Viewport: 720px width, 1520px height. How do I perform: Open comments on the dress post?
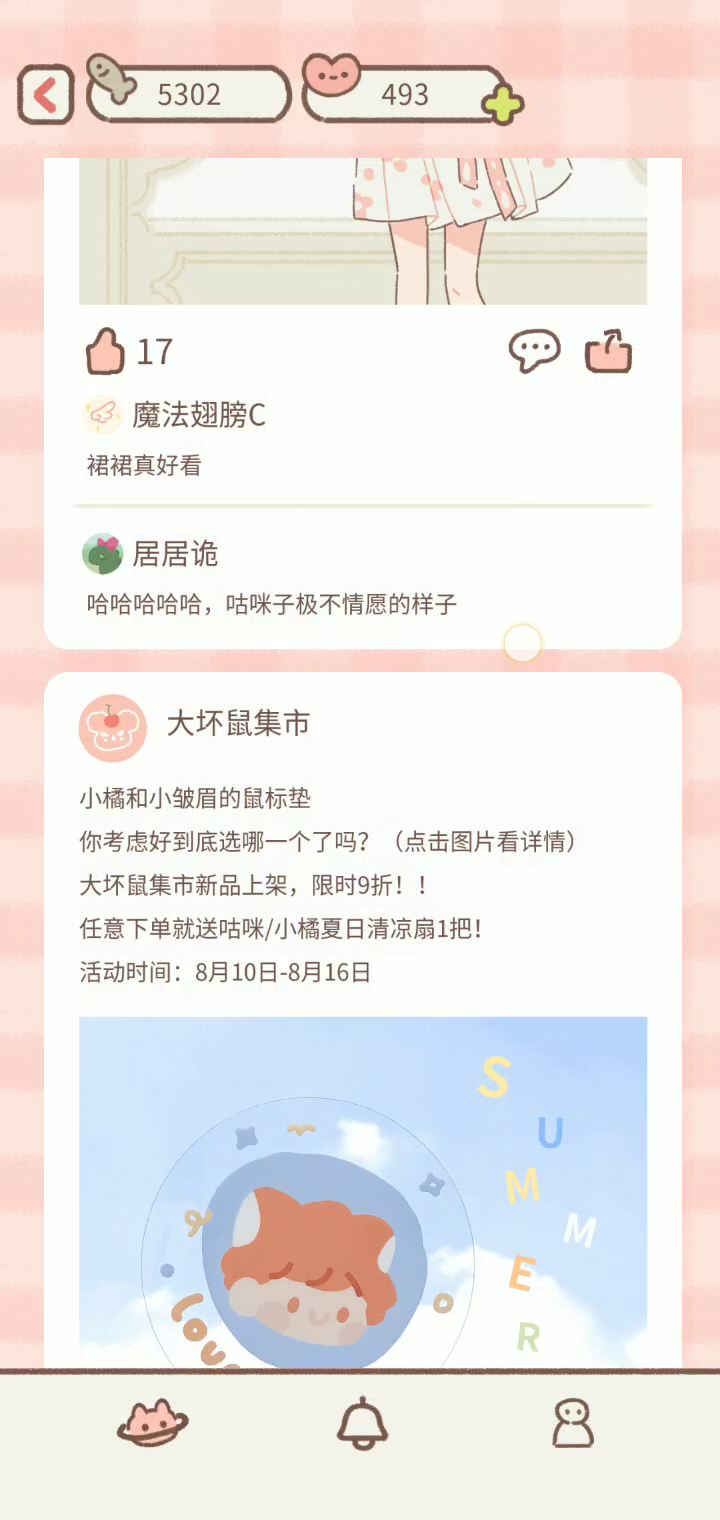pyautogui.click(x=534, y=351)
